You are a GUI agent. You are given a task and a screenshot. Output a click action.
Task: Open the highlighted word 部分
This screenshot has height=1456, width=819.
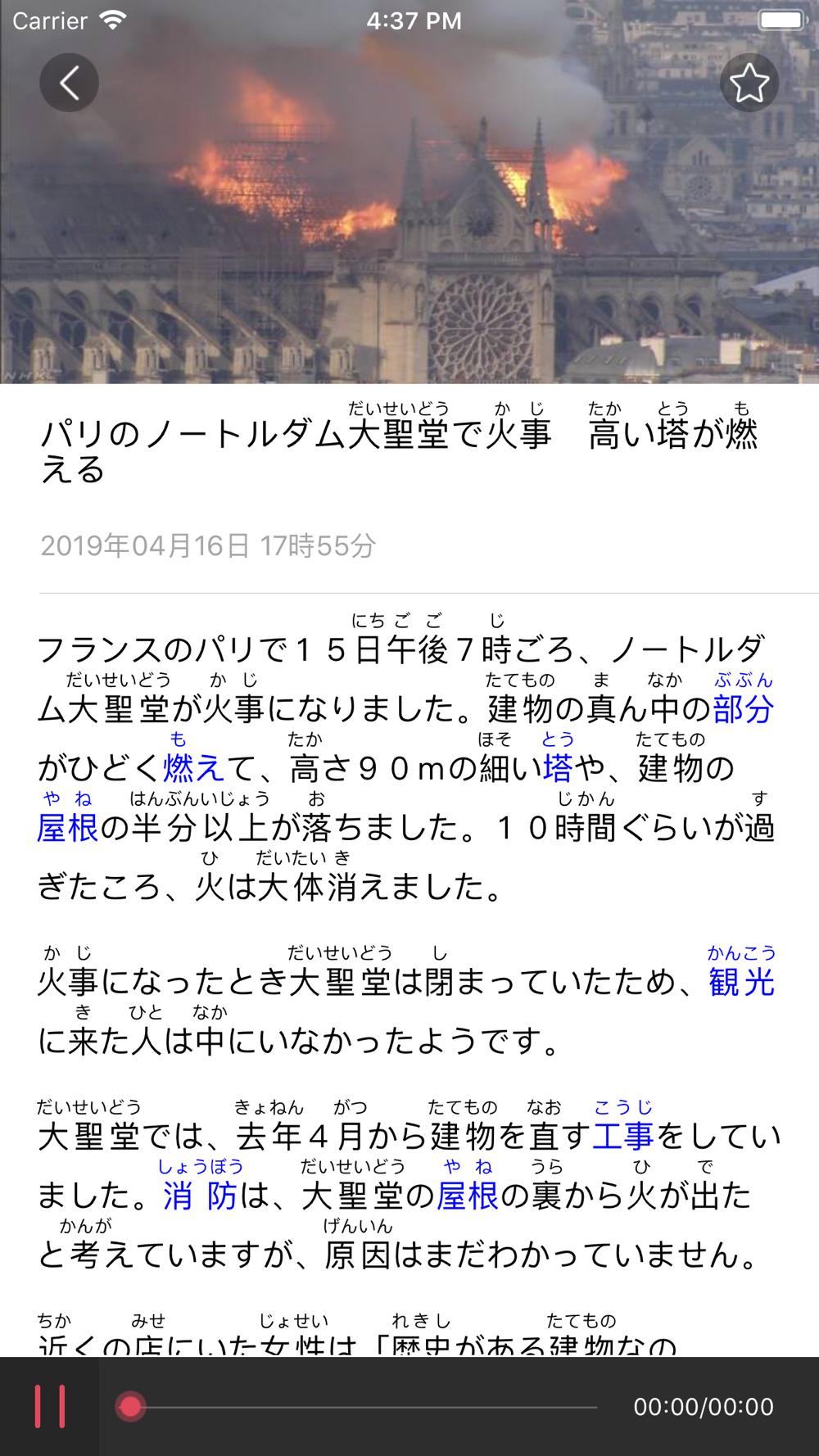[x=743, y=709]
